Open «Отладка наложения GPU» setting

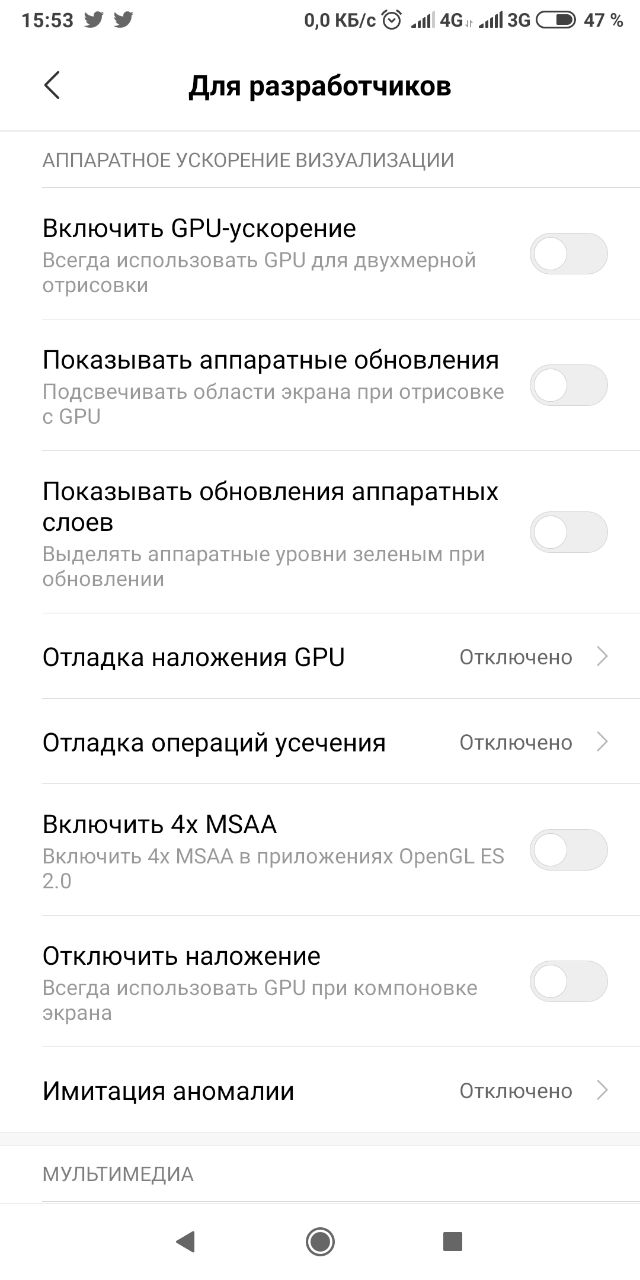click(320, 657)
